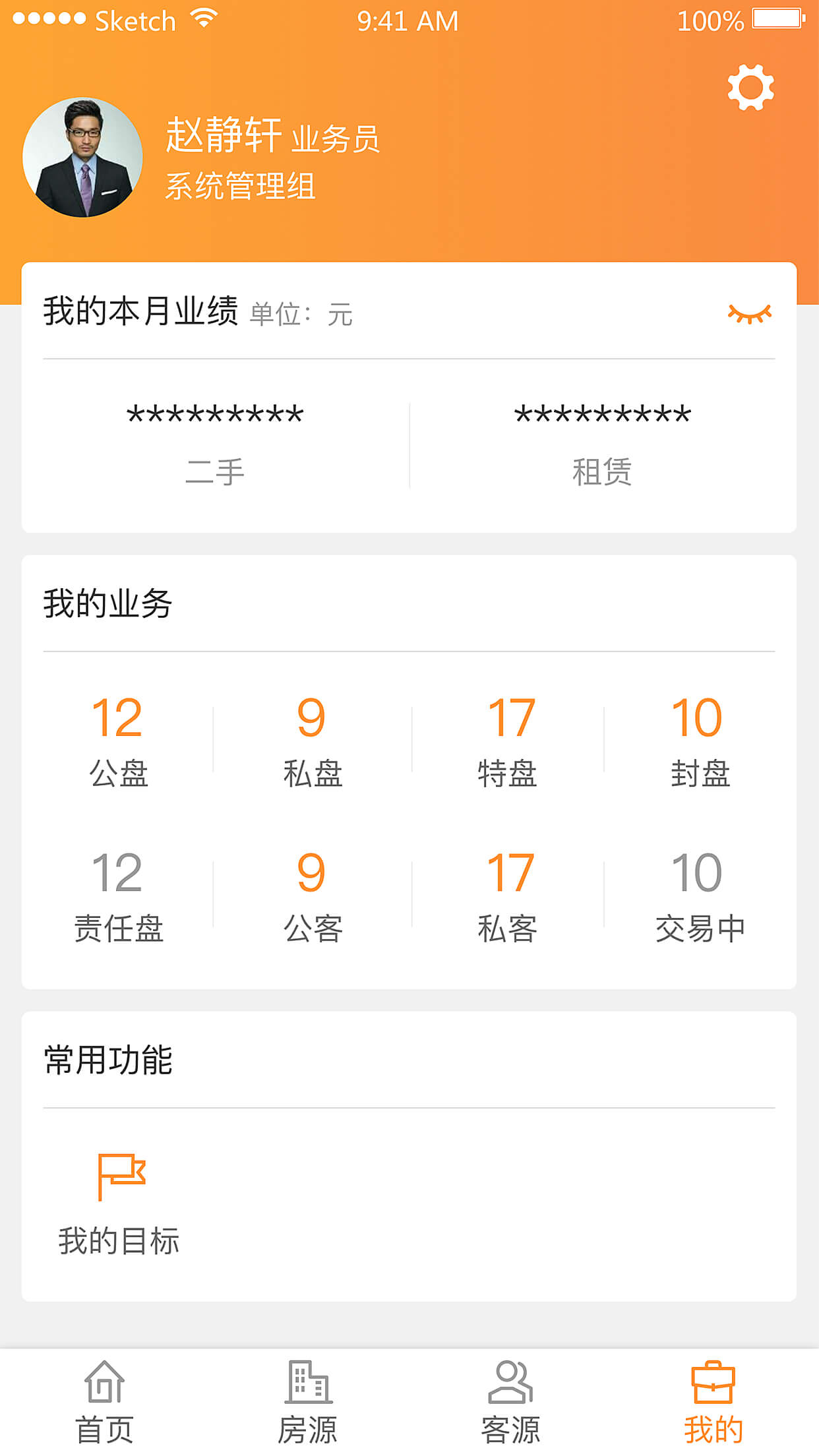The image size is (819, 1456).
Task: Open settings via the gear icon
Action: (x=750, y=88)
